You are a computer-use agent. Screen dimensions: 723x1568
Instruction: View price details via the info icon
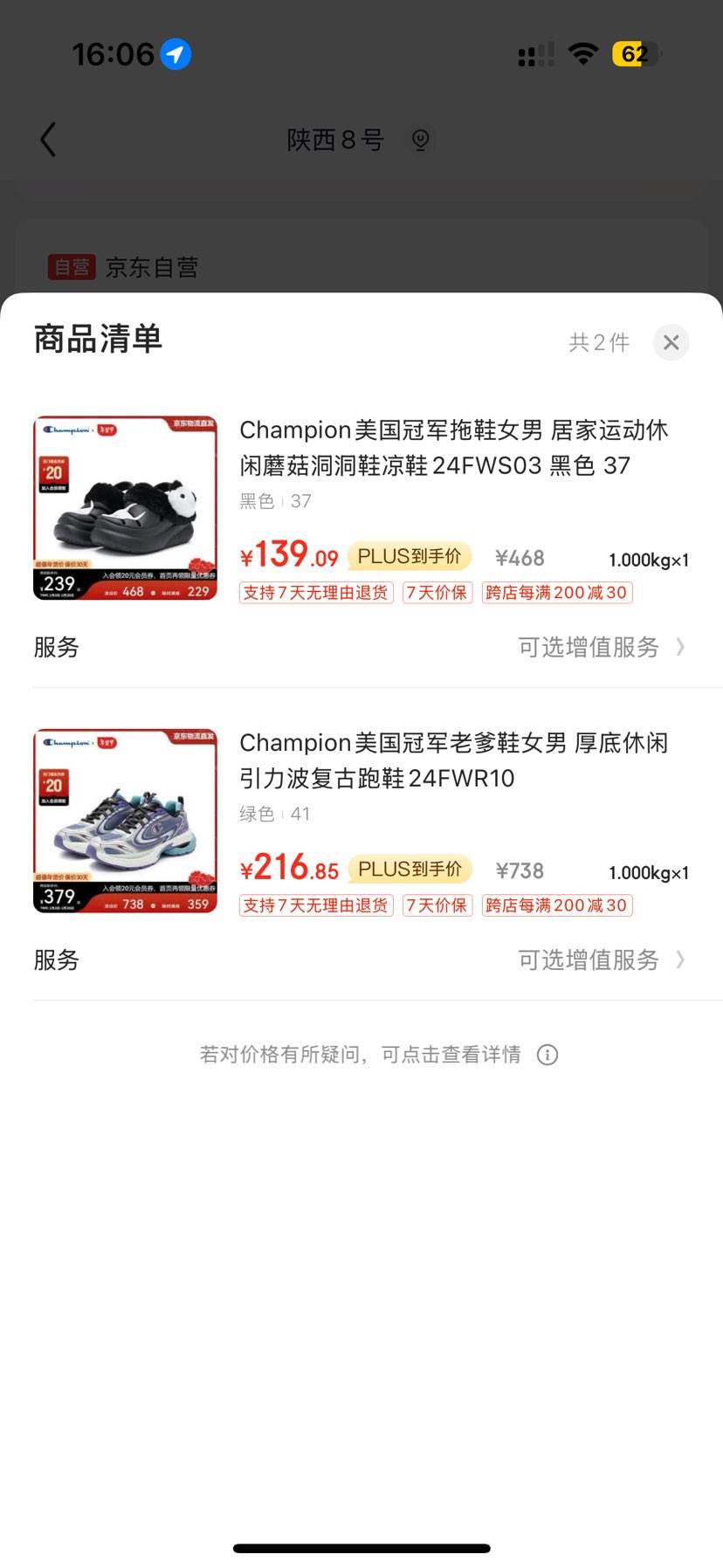pyautogui.click(x=547, y=1055)
